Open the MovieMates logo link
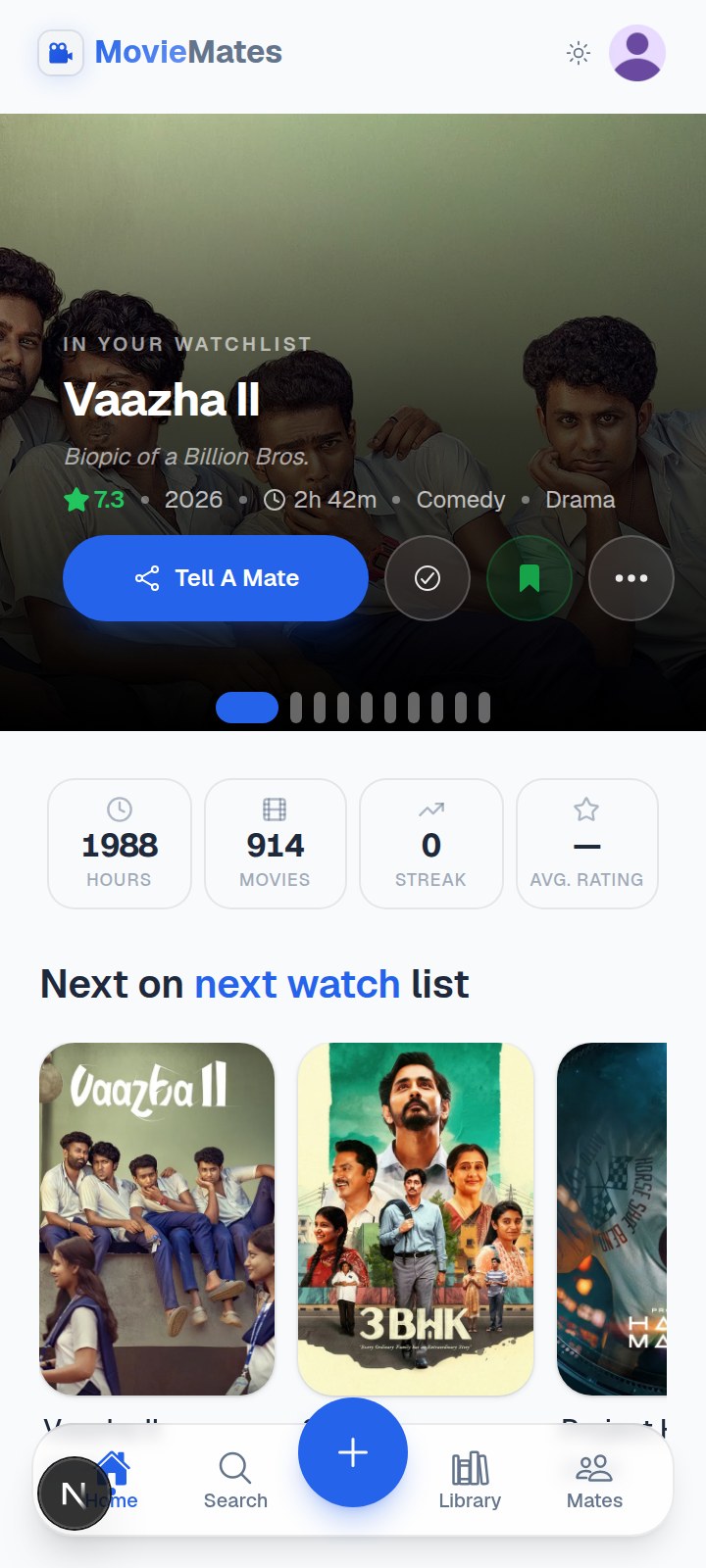The image size is (706, 1568). coord(160,52)
